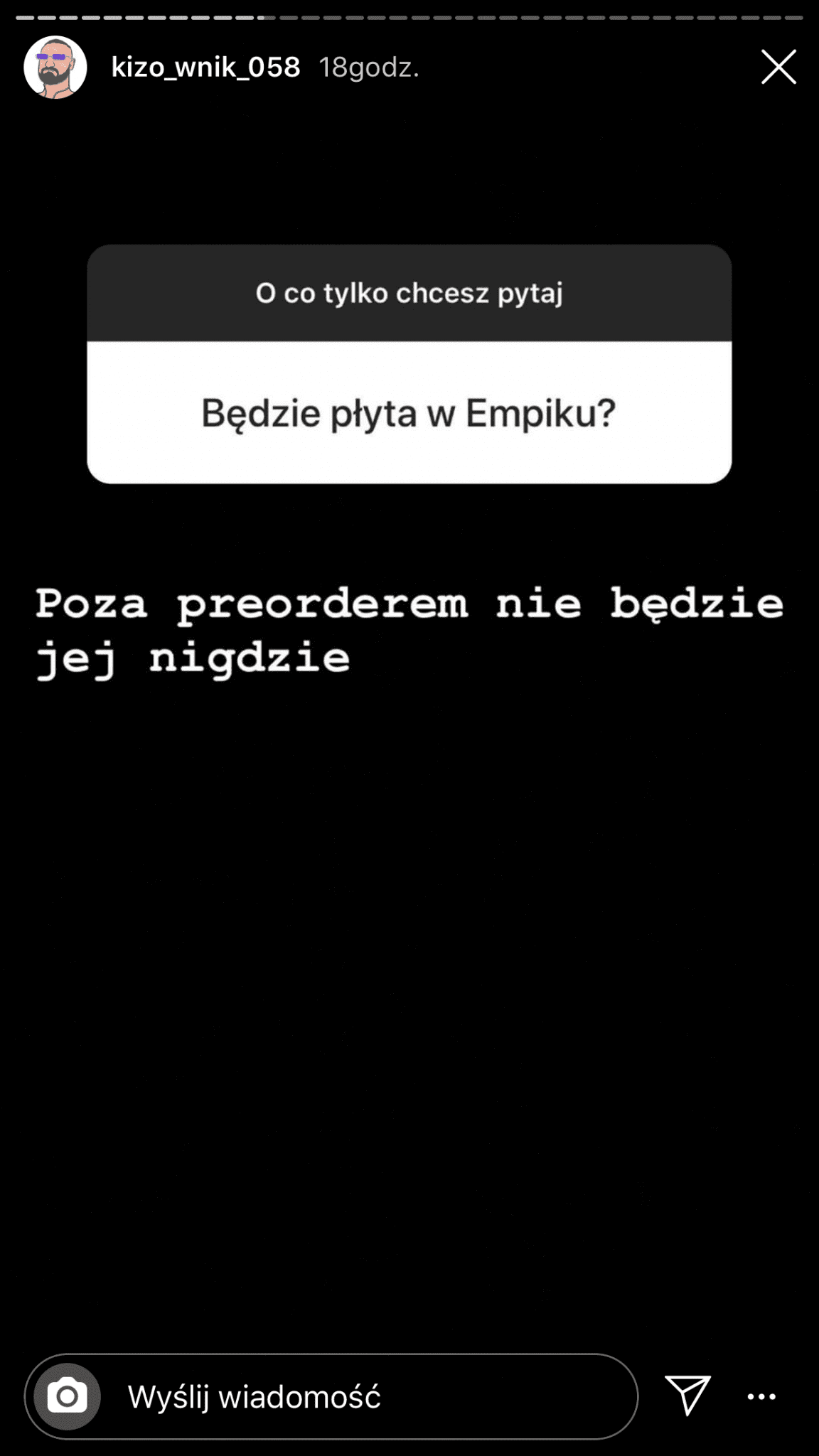
Task: Open kizo_wnik_058 profile picture
Action: (x=55, y=67)
